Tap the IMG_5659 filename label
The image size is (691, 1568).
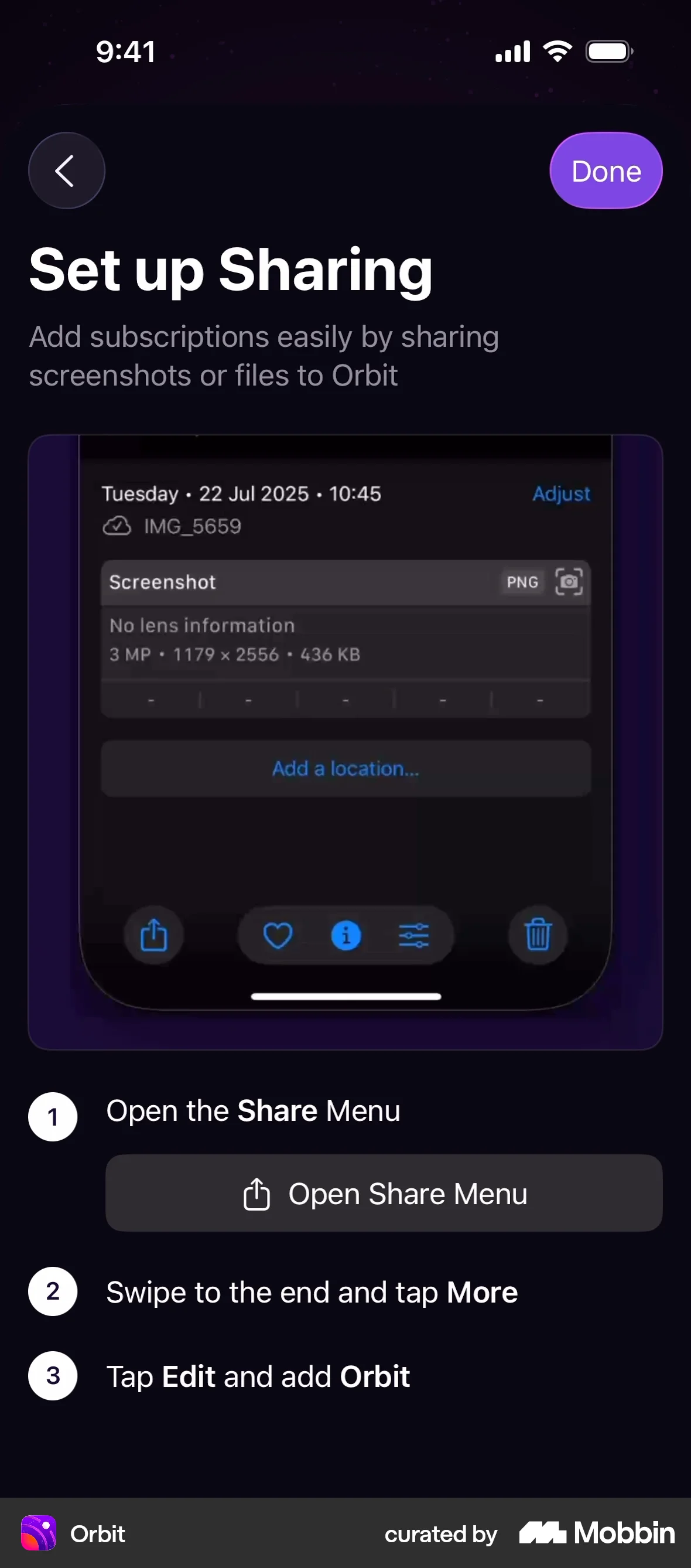click(x=192, y=526)
